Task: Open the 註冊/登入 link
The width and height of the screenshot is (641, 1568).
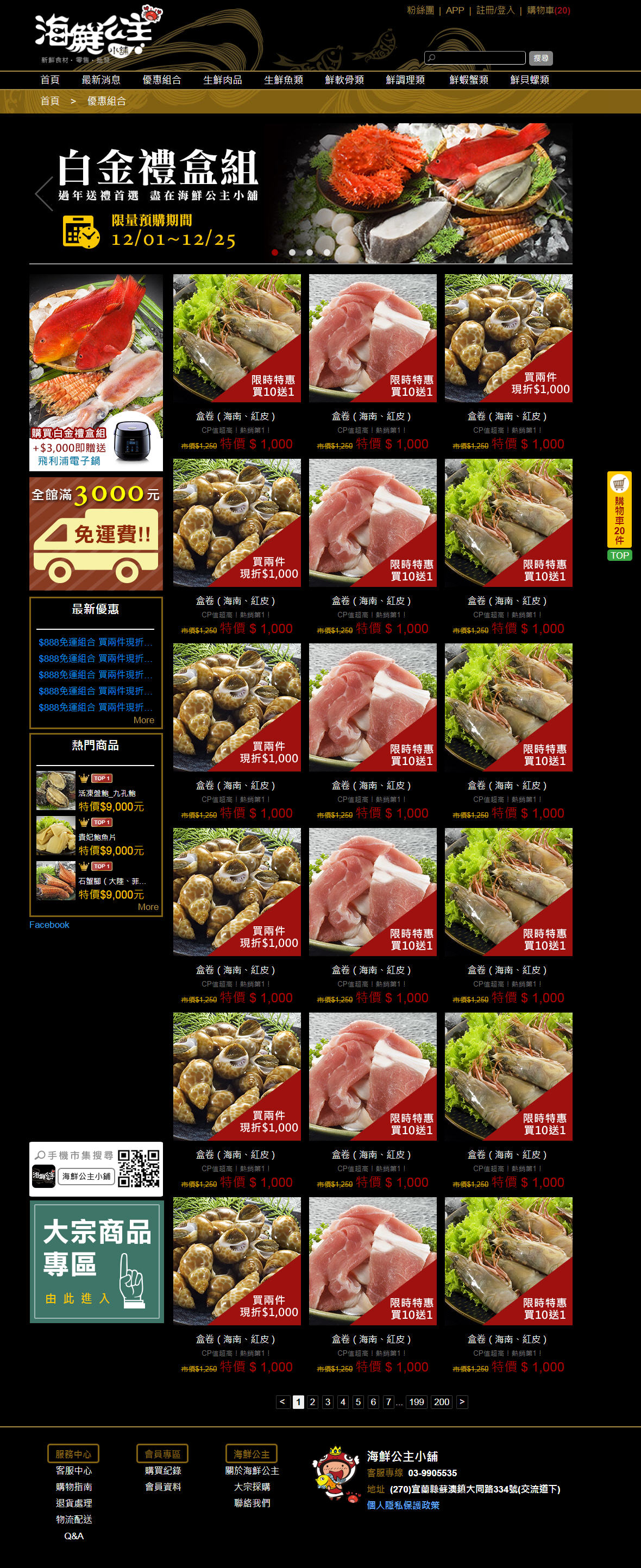Action: [495, 10]
